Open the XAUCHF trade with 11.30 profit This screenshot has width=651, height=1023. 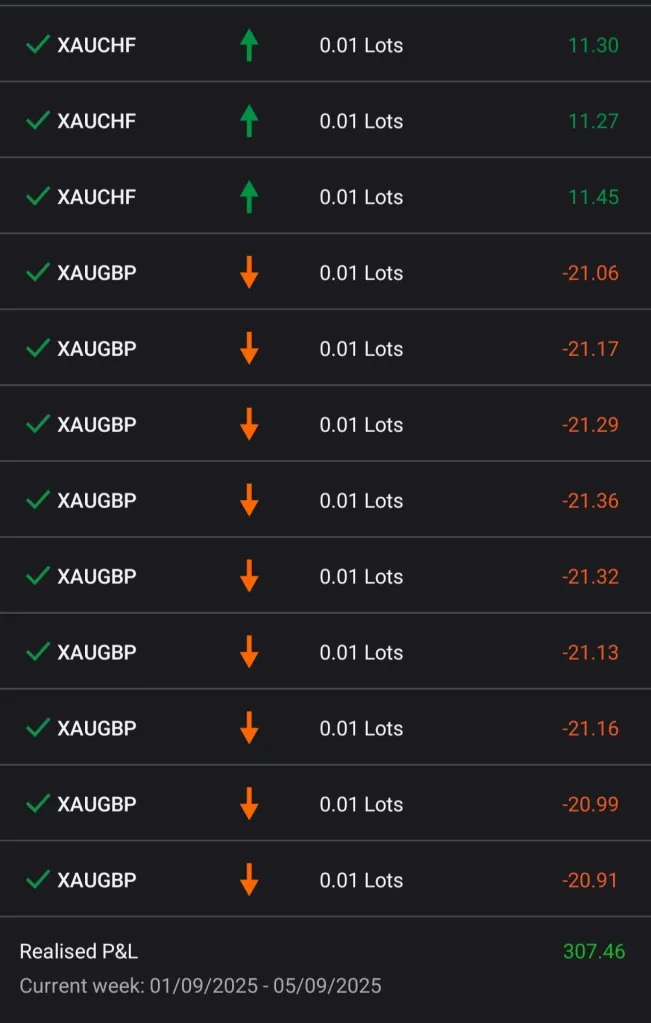point(325,45)
